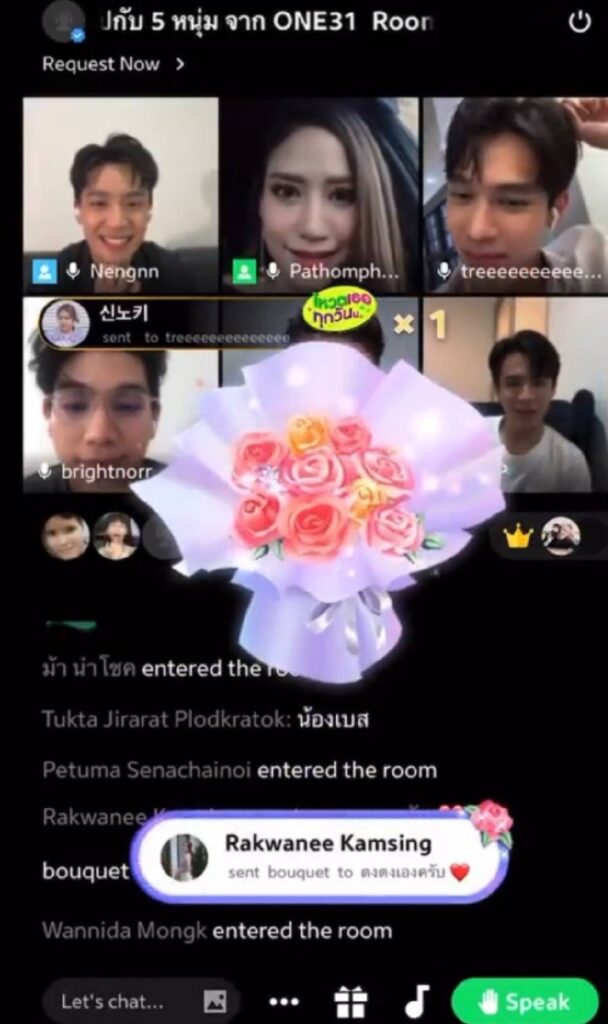The width and height of the screenshot is (608, 1024).
Task: Open treeeeeeeeee's video tile
Action: click(514, 190)
